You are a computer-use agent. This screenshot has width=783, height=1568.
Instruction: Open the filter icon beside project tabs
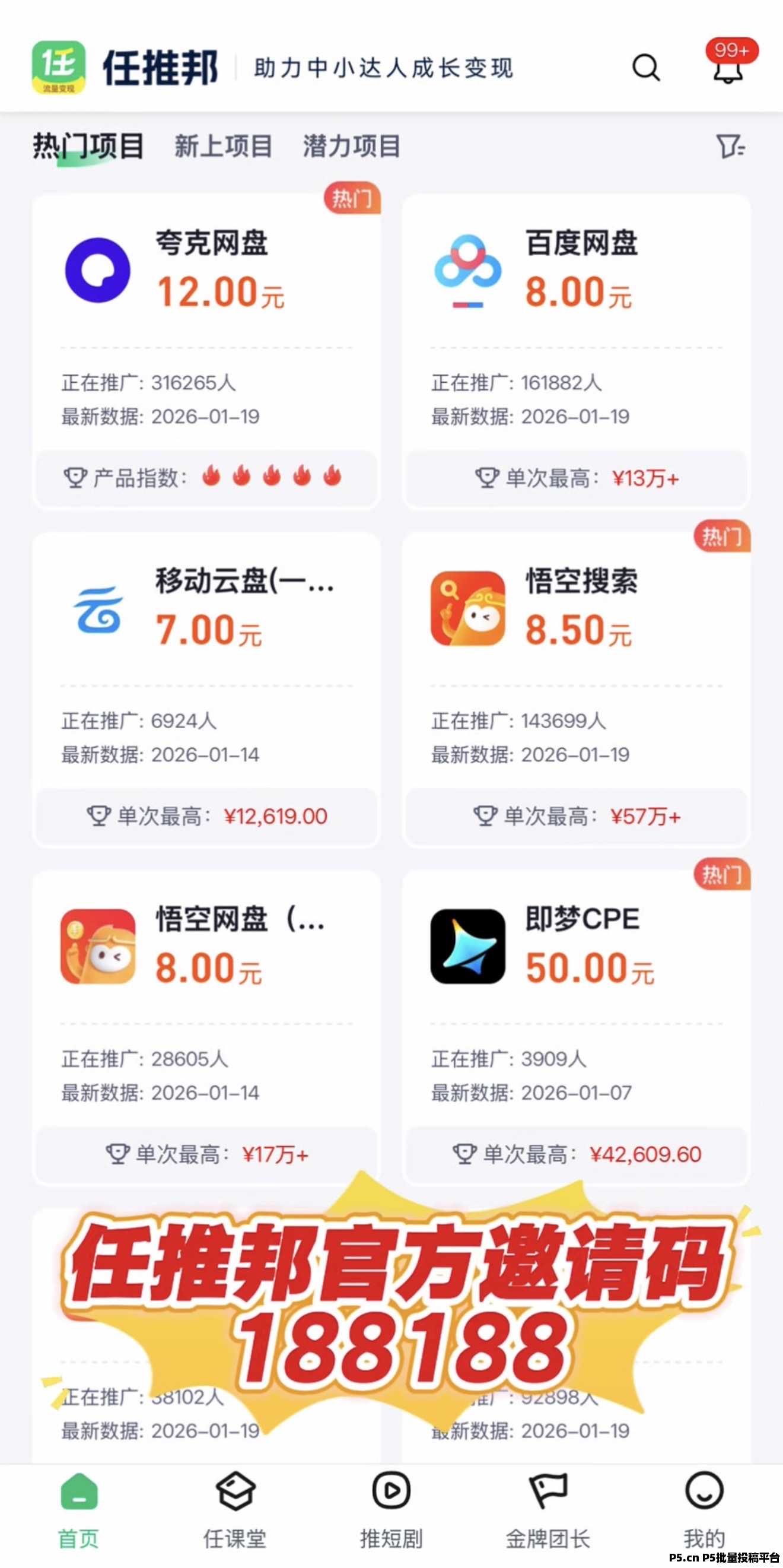(x=730, y=147)
